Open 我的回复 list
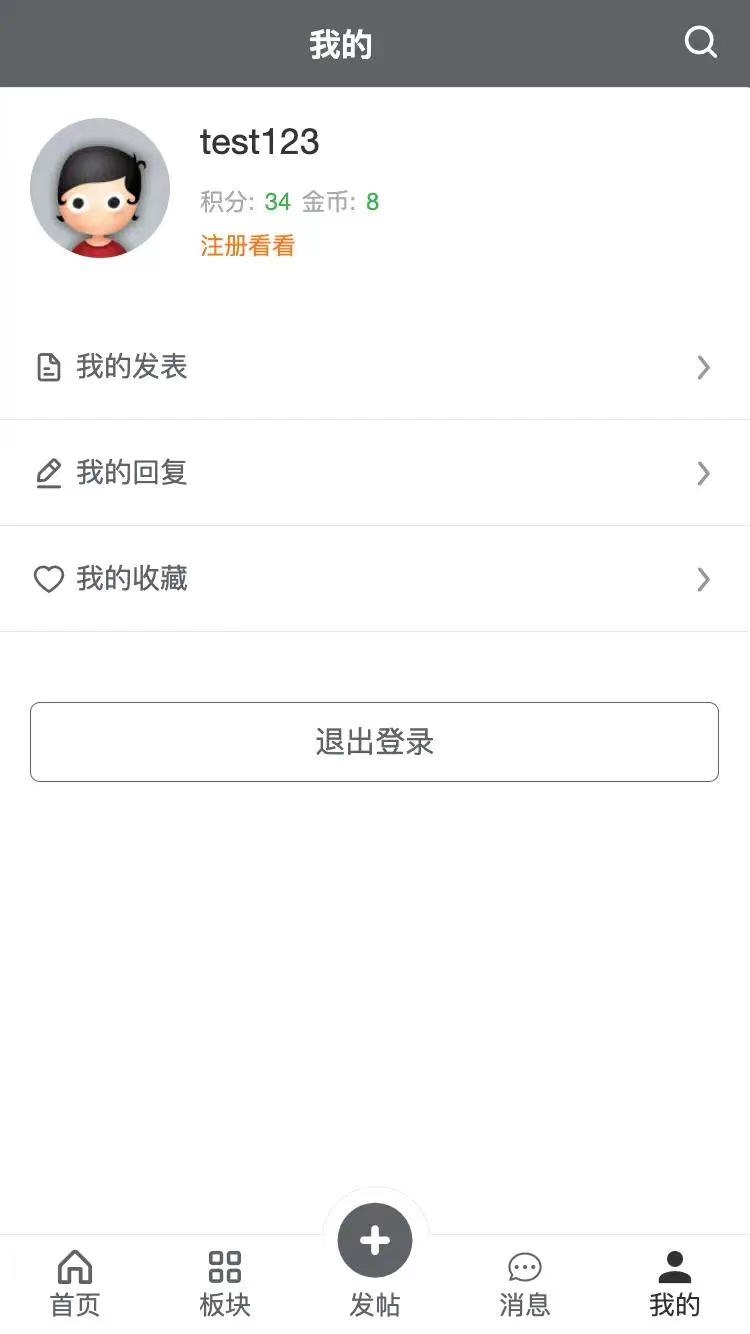 [374, 473]
